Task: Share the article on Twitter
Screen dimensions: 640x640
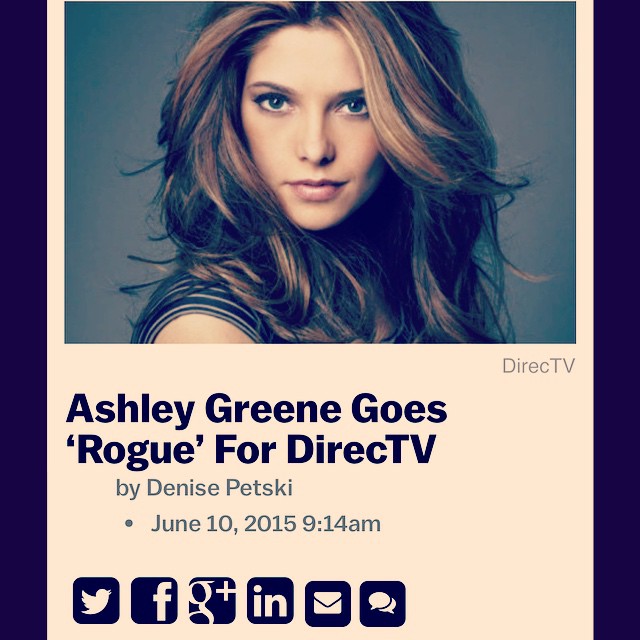Action: tap(96, 601)
